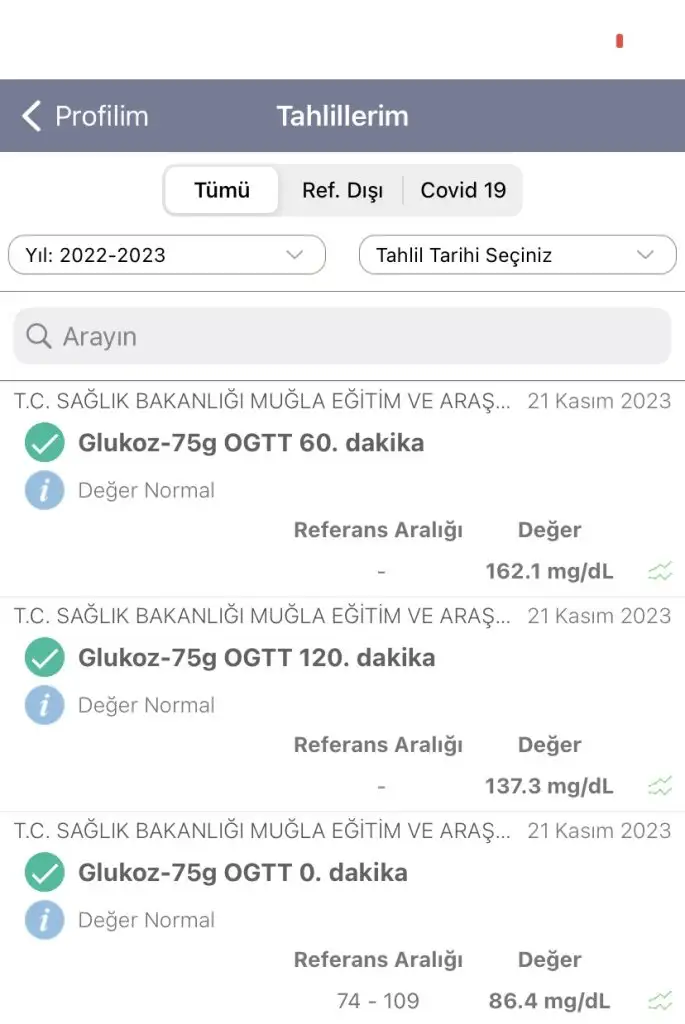Viewport: 685px width, 1024px height.
Task: Go back to Profilim
Action: click(85, 116)
